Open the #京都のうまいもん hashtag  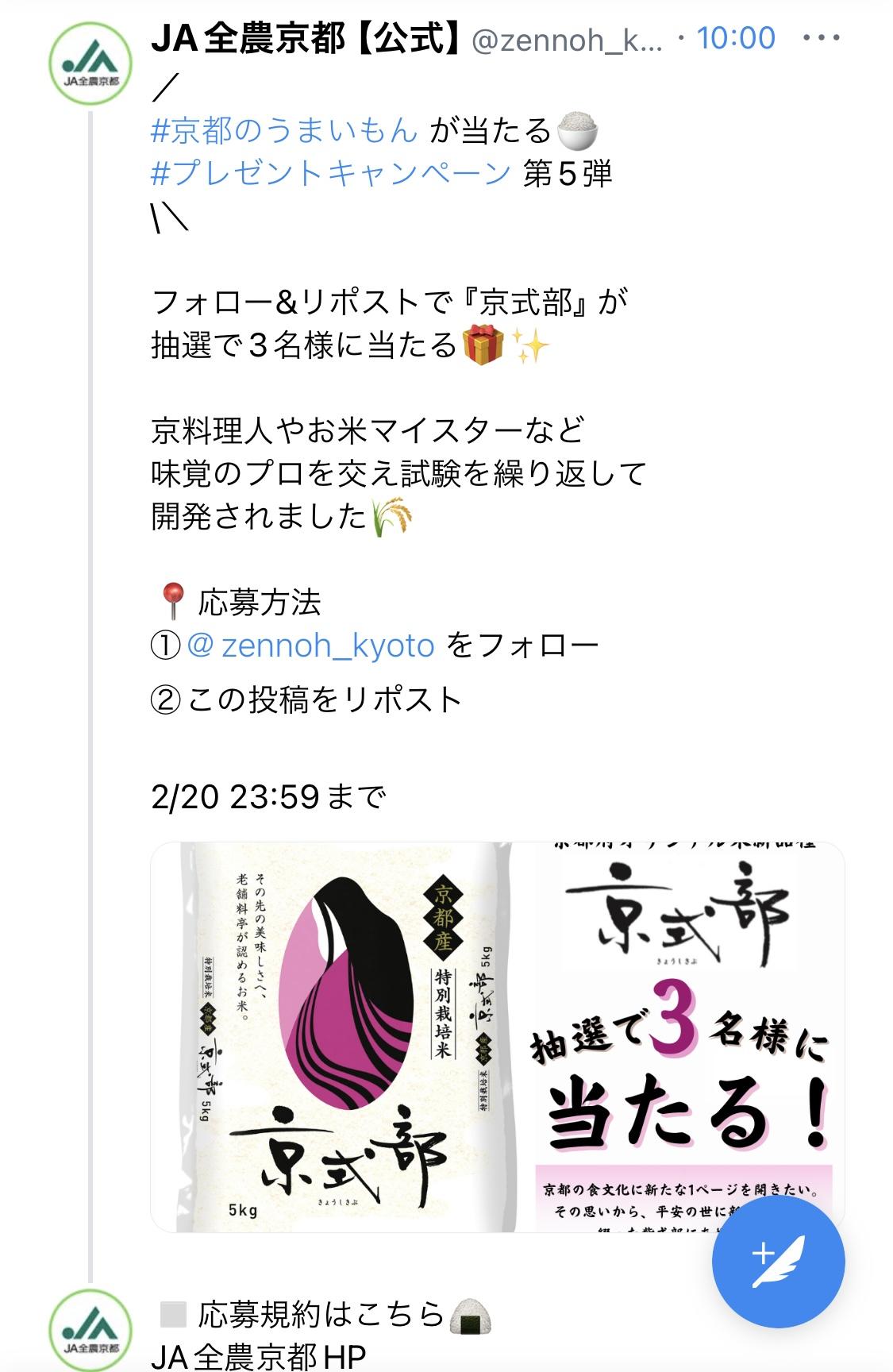coord(284,129)
